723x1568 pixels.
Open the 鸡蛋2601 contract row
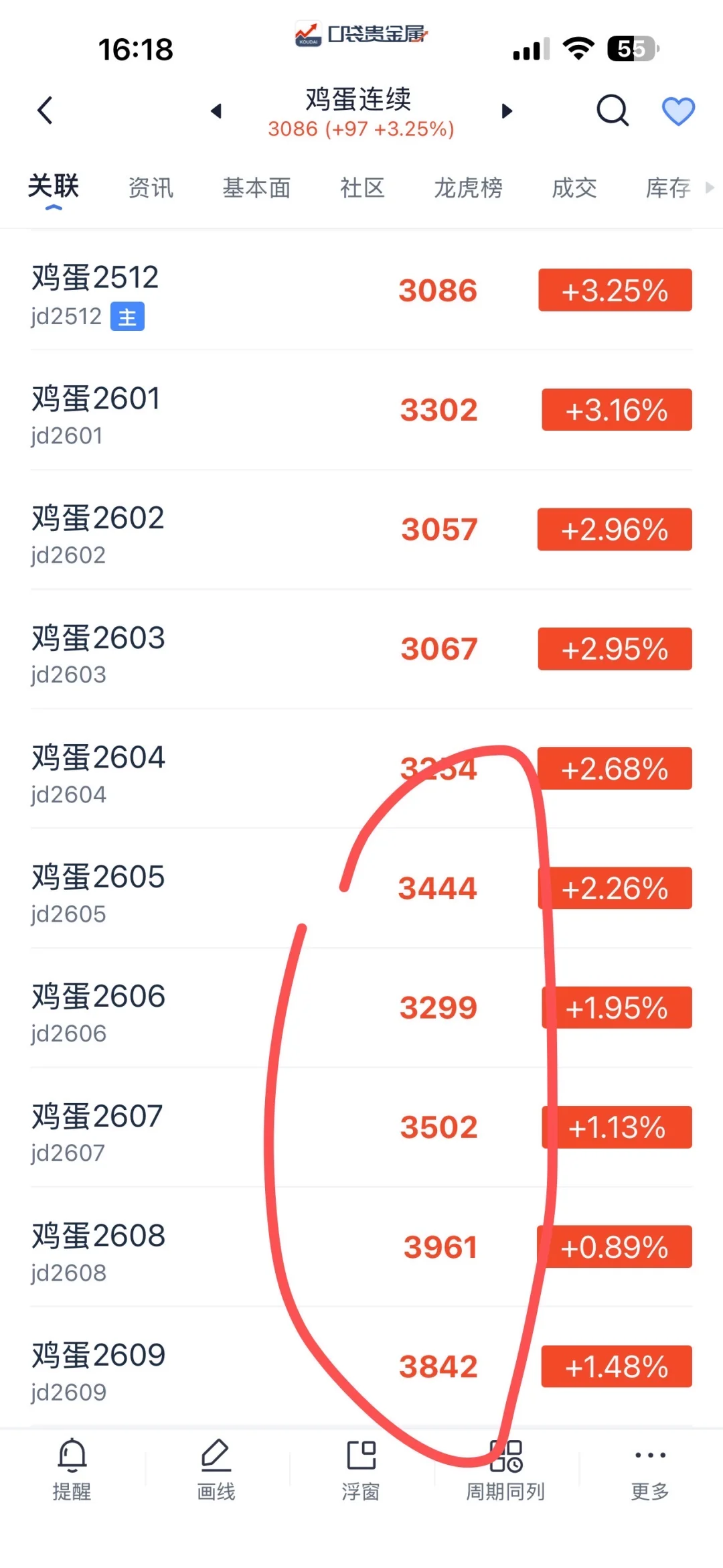(x=201, y=411)
